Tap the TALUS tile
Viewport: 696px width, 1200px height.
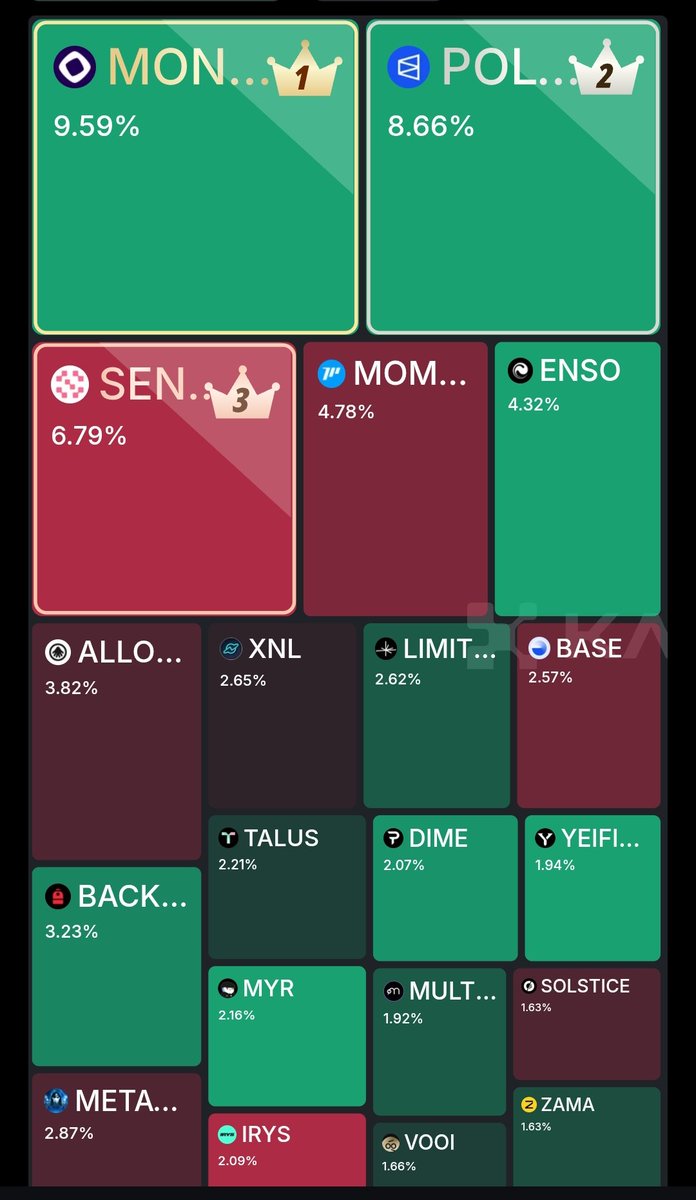tap(286, 887)
